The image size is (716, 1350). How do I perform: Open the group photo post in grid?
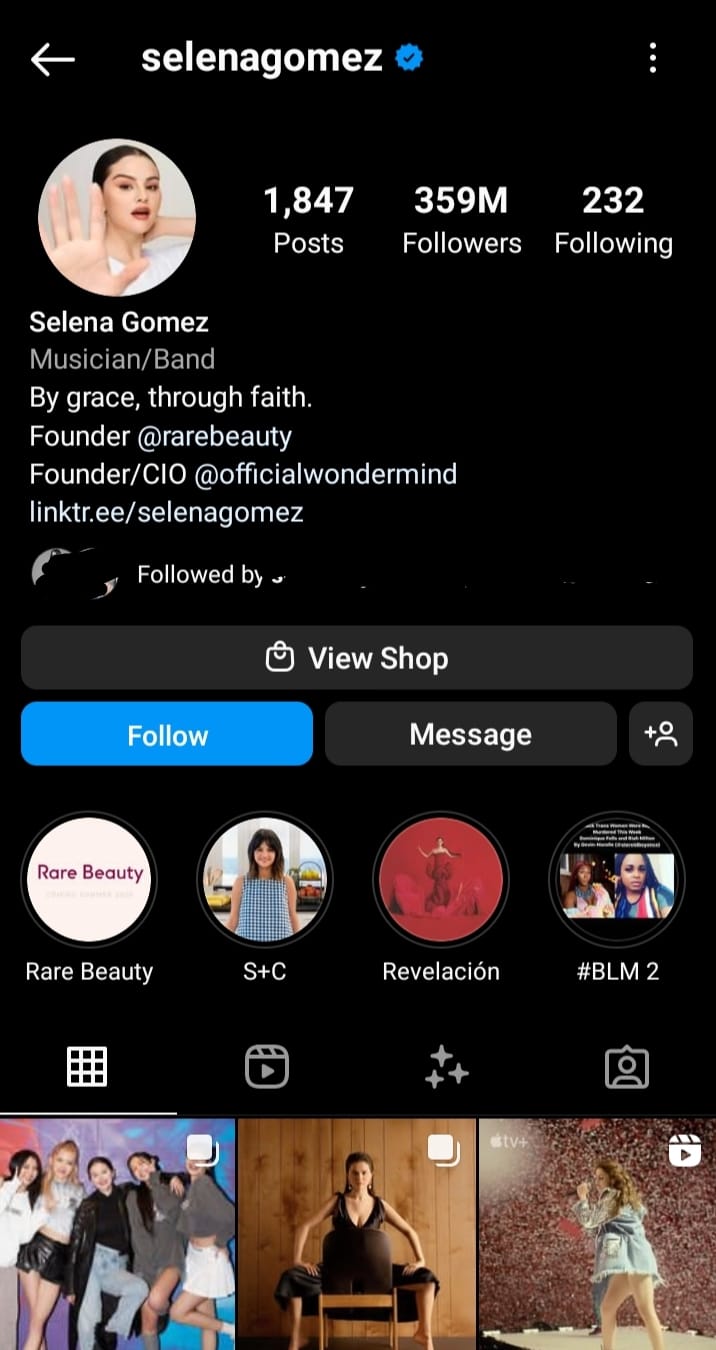coord(117,1234)
